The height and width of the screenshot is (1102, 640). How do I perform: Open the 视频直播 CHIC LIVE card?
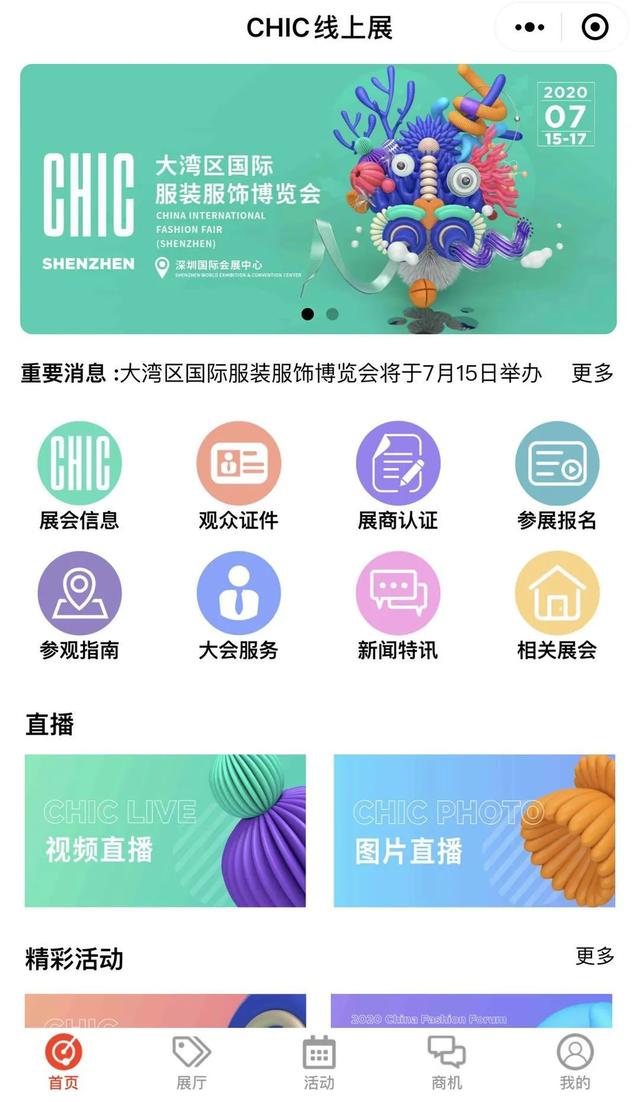165,830
